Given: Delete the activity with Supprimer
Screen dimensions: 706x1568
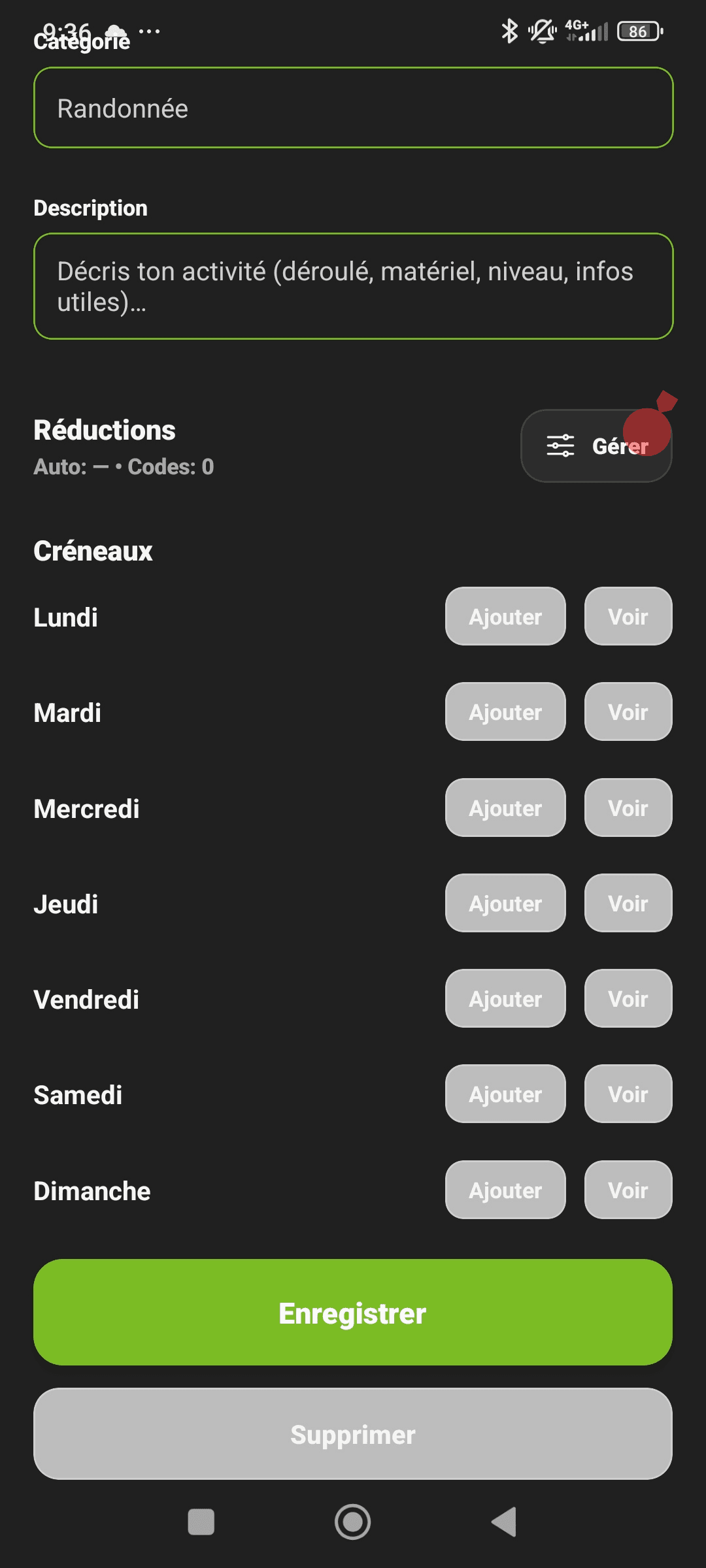Looking at the screenshot, I should click(x=353, y=1434).
